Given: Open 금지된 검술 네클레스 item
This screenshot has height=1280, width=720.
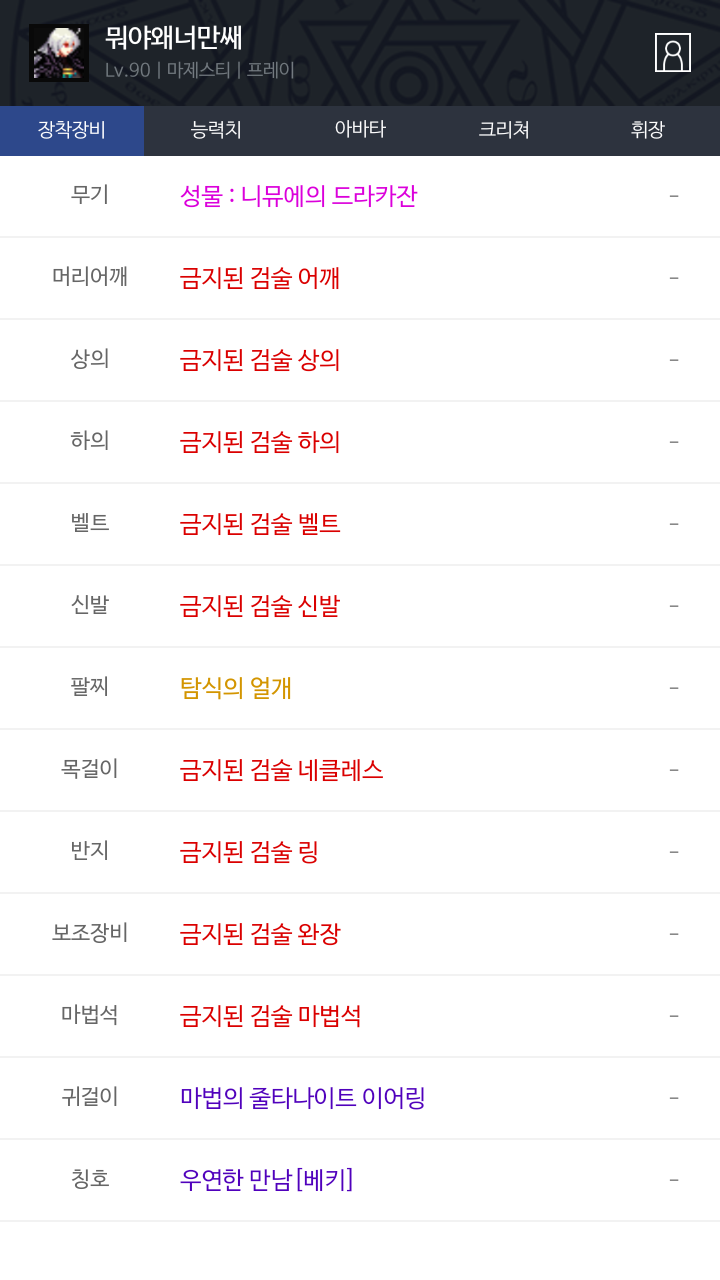Looking at the screenshot, I should (x=360, y=770).
